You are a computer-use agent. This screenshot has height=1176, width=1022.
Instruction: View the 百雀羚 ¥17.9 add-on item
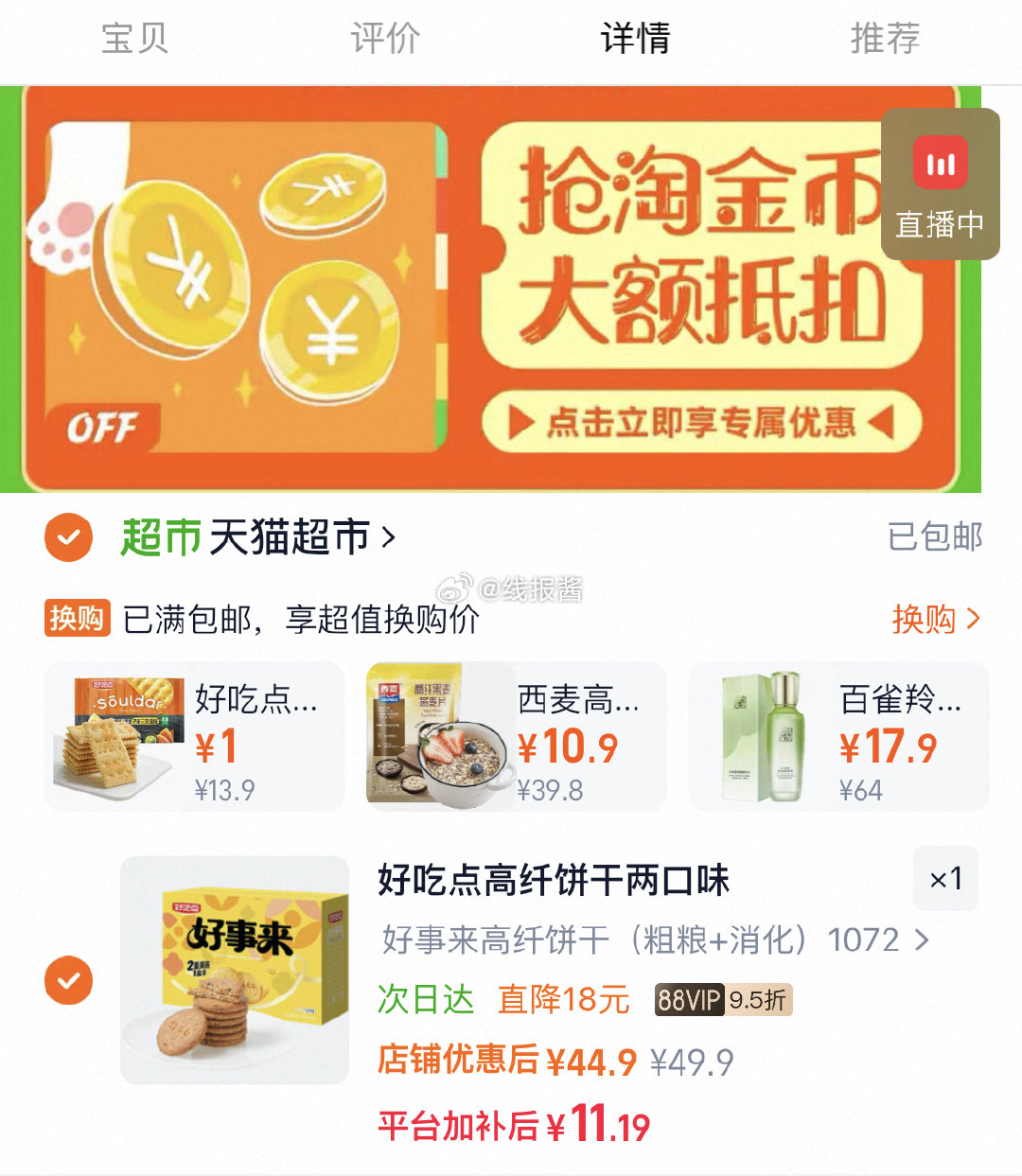tap(838, 737)
